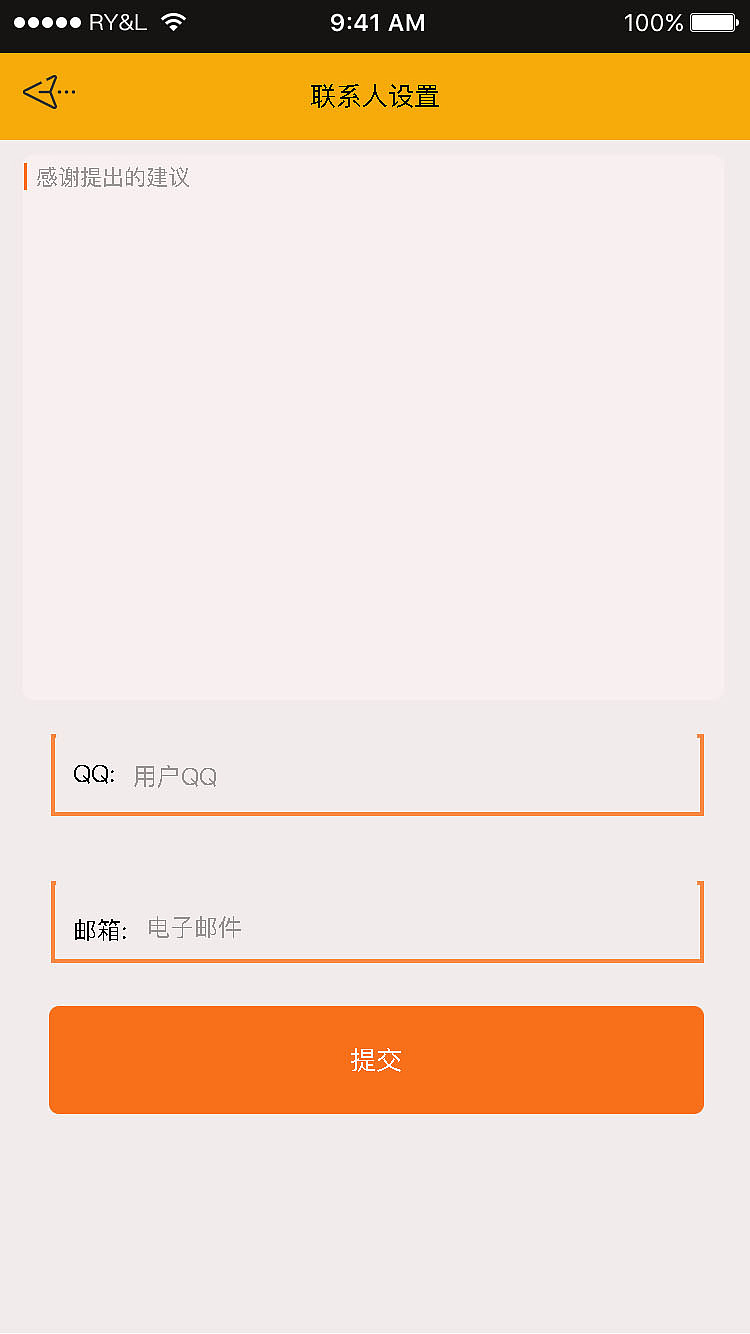Tap the 9:41 AM clock display

click(377, 22)
